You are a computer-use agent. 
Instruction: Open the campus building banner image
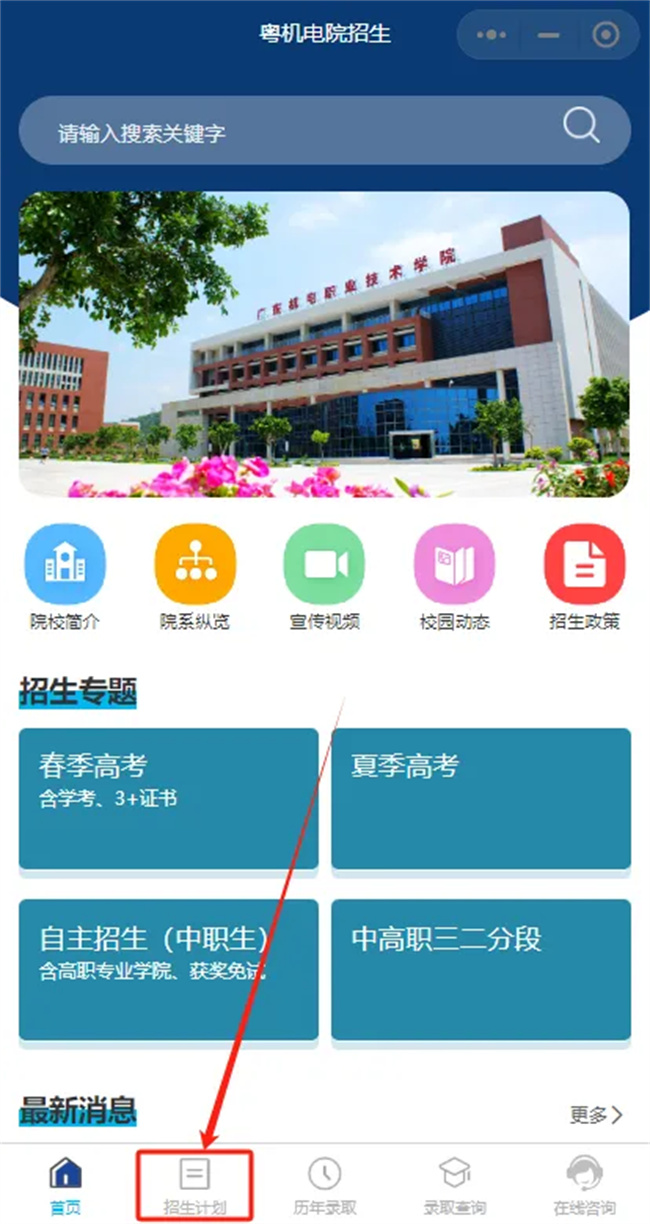[324, 345]
